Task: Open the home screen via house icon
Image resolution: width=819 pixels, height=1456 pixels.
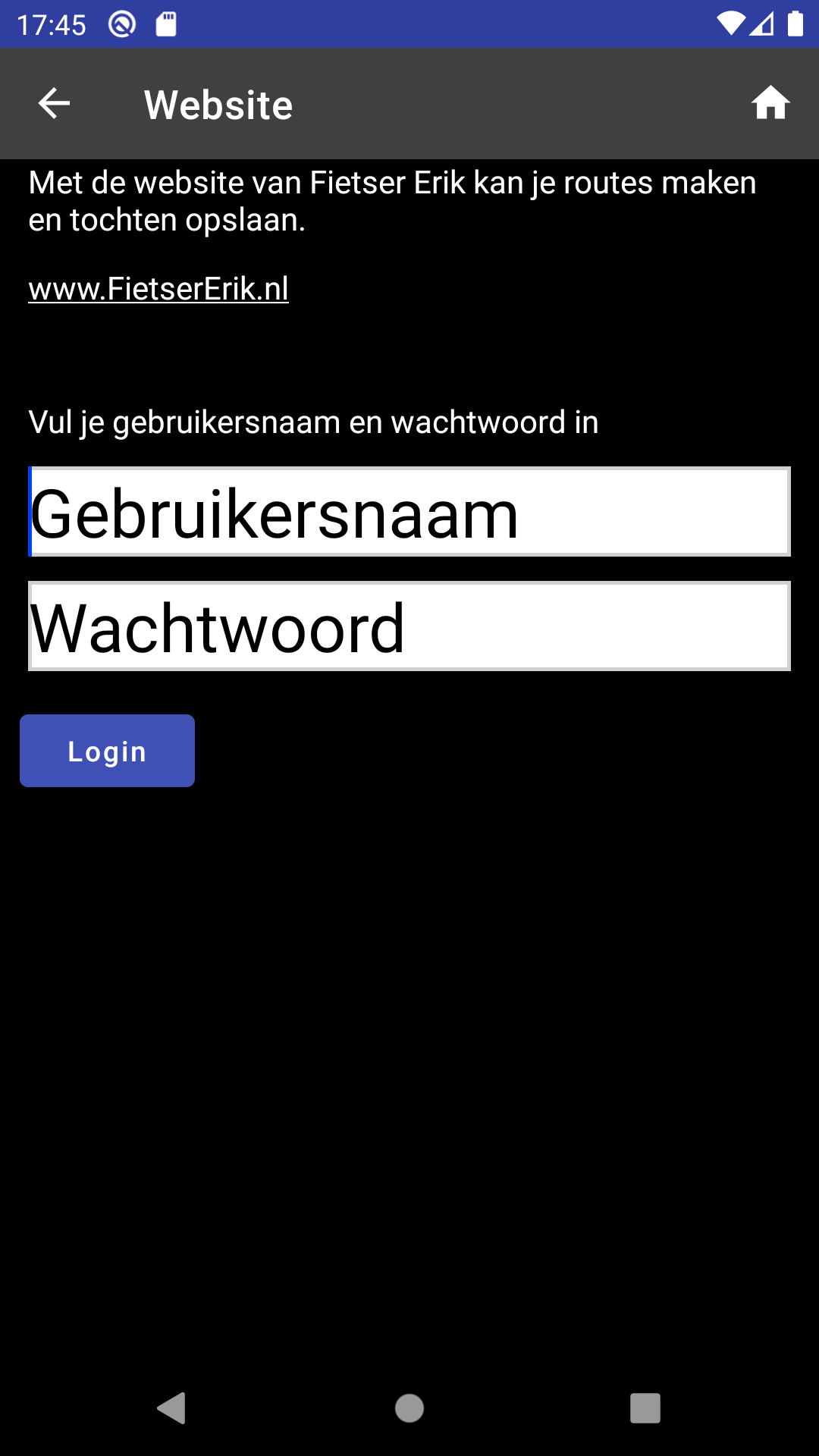Action: (x=770, y=103)
